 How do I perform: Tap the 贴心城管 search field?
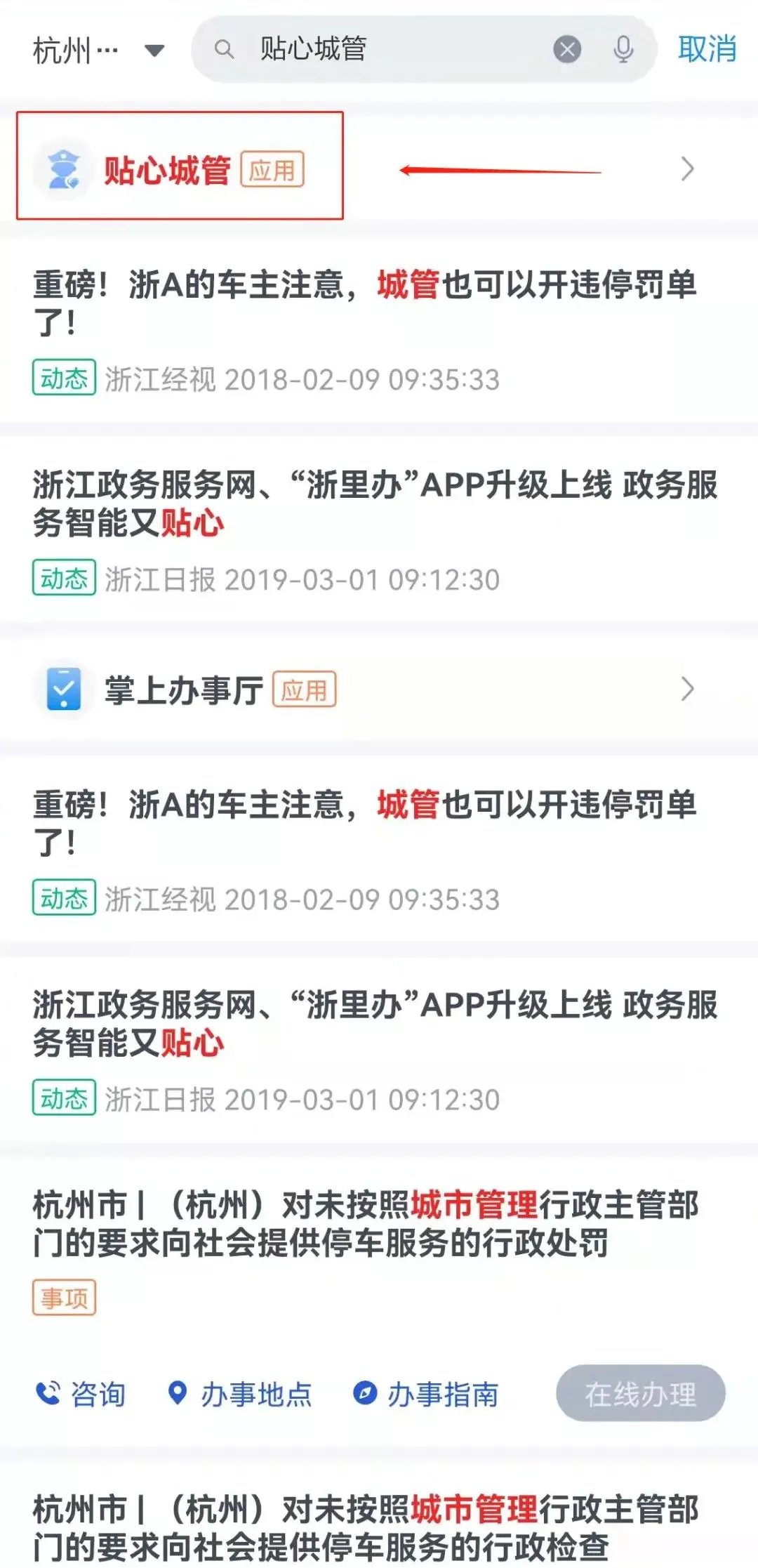(386, 49)
